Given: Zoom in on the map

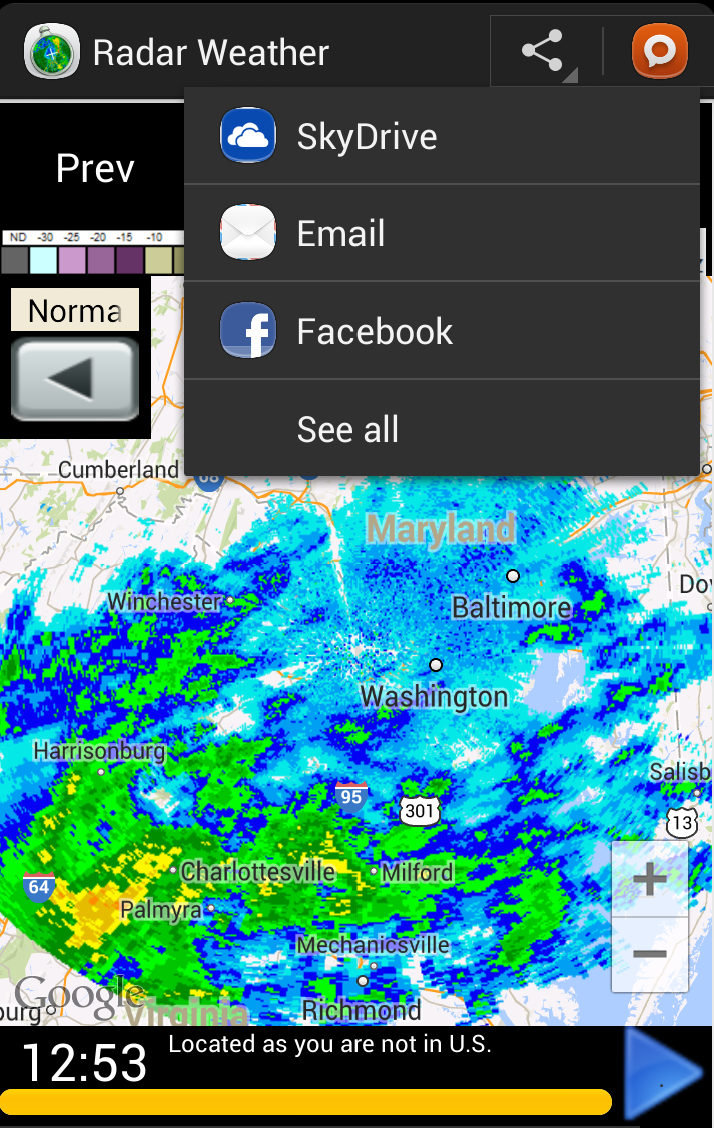Looking at the screenshot, I should tap(650, 880).
